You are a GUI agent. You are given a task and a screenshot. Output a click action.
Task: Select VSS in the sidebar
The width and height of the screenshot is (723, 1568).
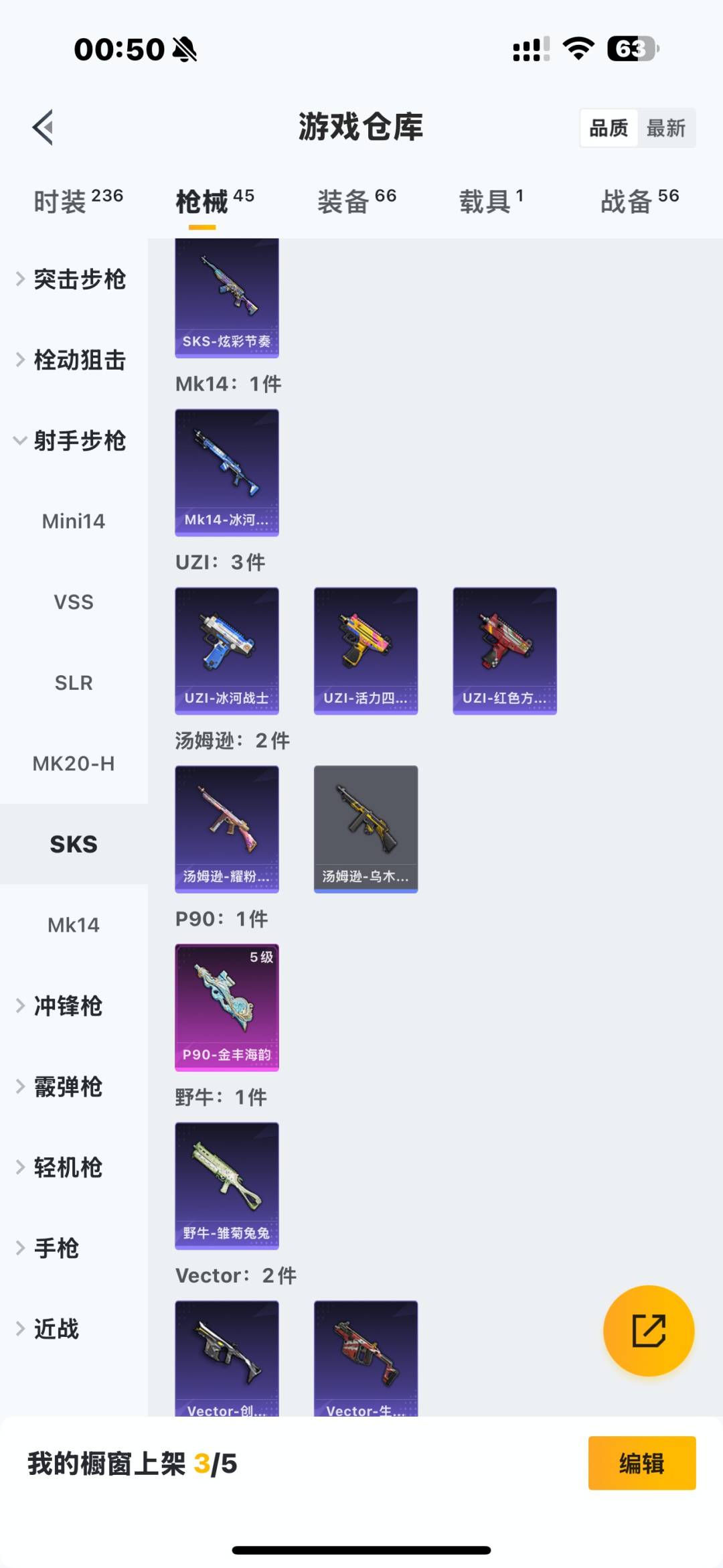[74, 602]
